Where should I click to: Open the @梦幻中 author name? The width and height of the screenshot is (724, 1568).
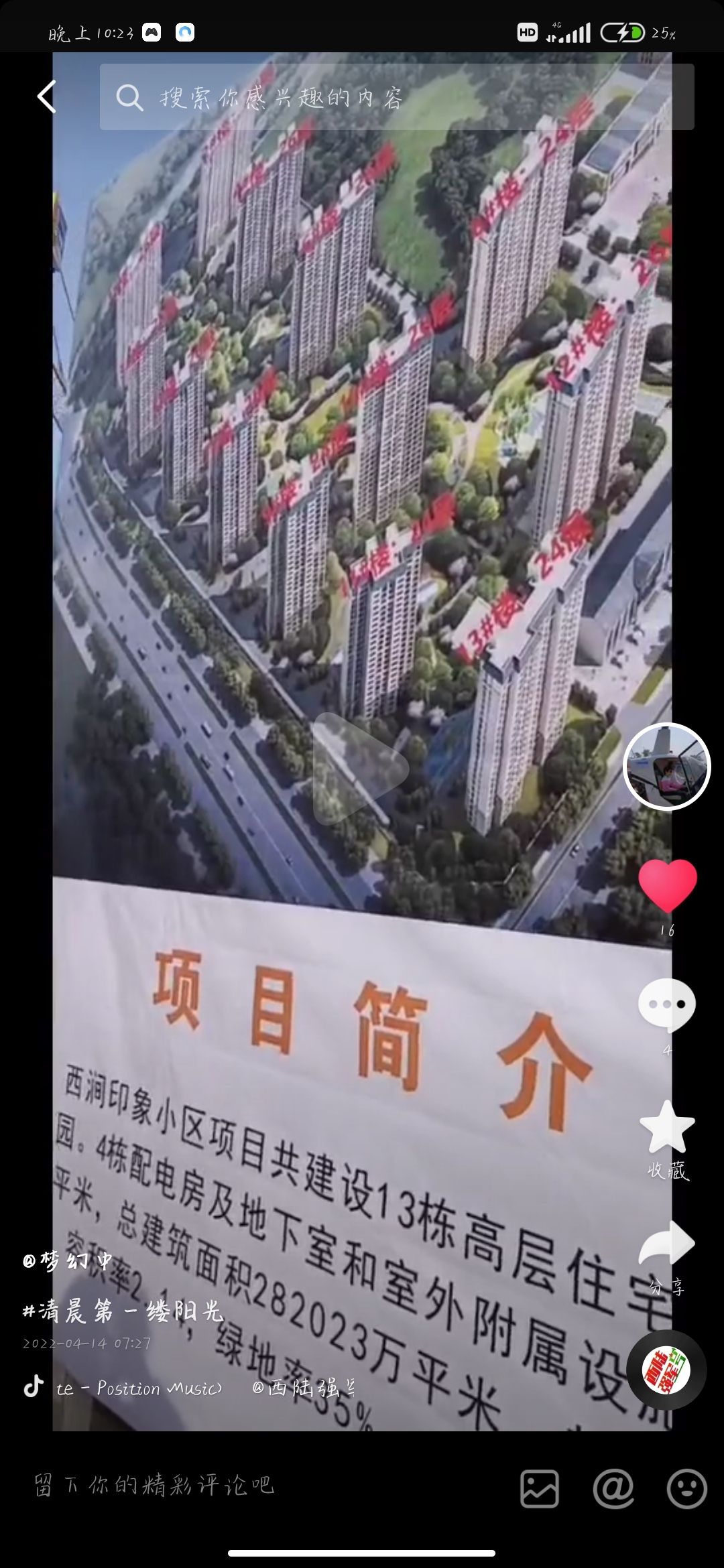tap(68, 1260)
